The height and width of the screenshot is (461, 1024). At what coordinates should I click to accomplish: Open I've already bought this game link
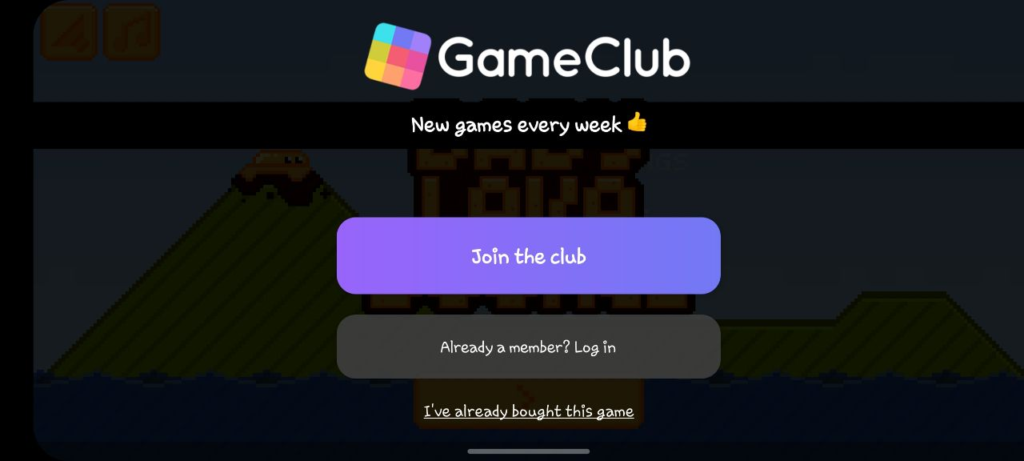tap(528, 411)
